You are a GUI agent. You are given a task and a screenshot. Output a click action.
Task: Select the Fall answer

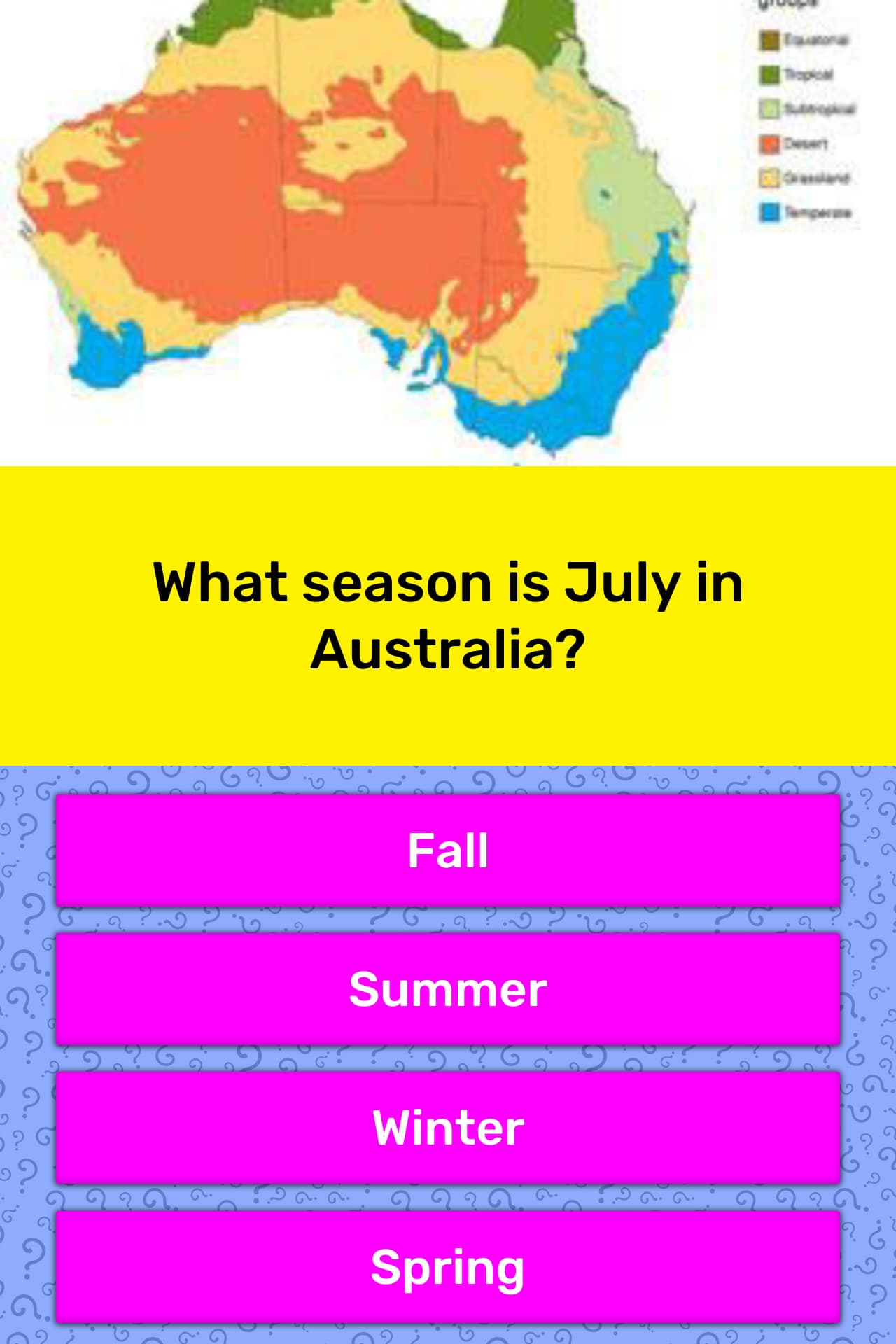[448, 850]
